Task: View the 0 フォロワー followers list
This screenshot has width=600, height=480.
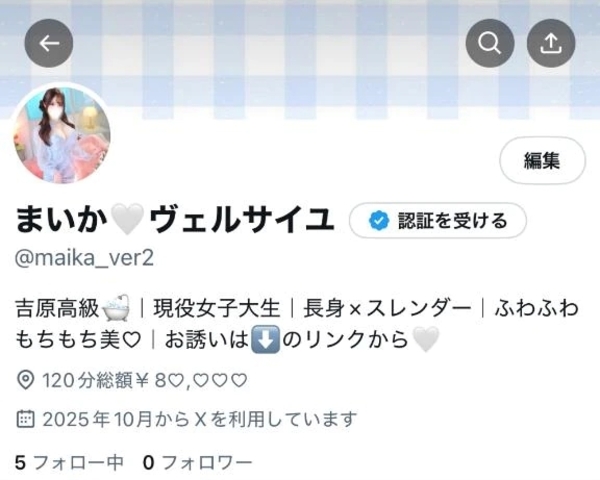Action: 197,462
